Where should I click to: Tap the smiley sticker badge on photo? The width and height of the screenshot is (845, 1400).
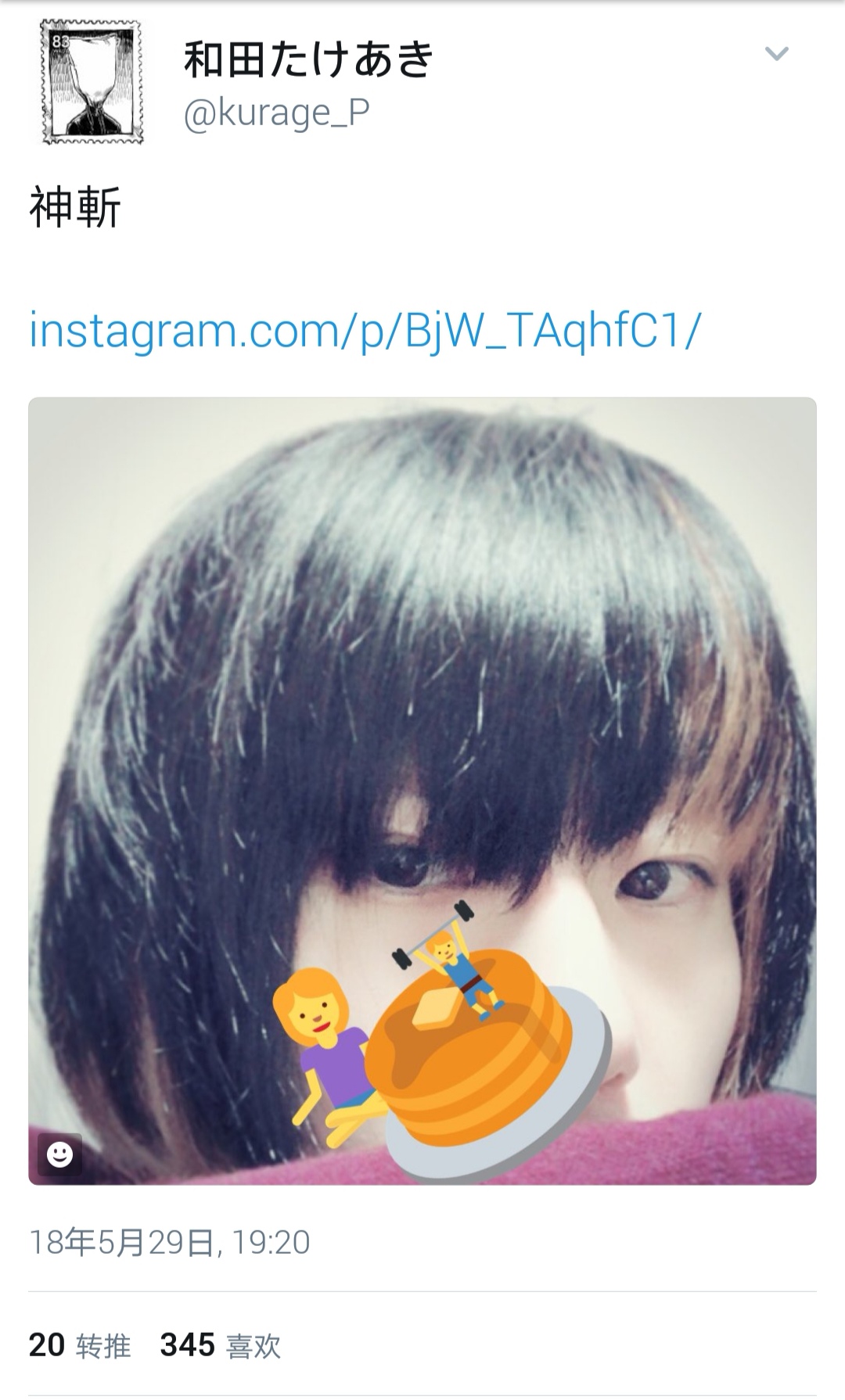tap(59, 1154)
